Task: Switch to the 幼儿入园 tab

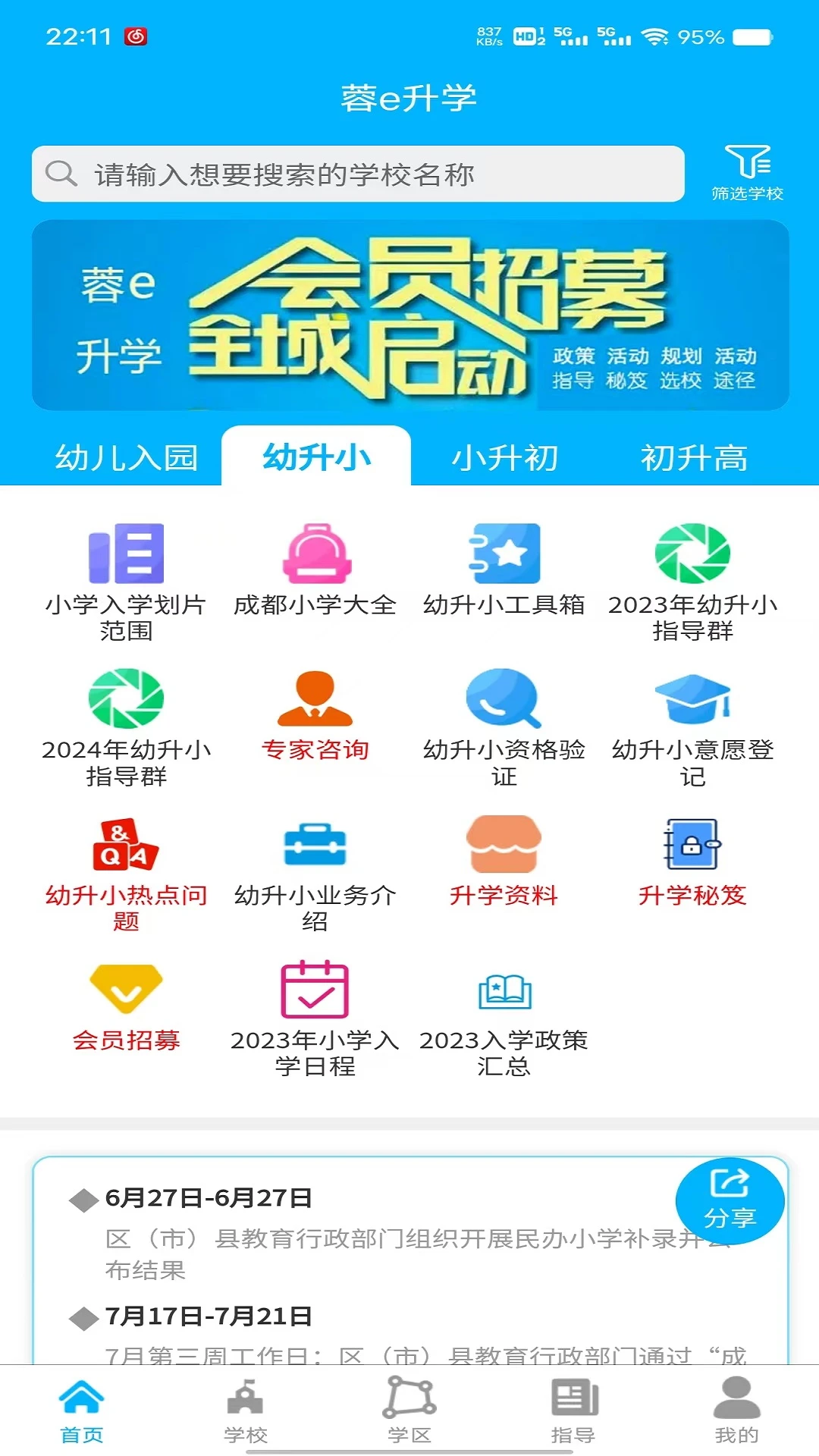Action: pos(127,457)
